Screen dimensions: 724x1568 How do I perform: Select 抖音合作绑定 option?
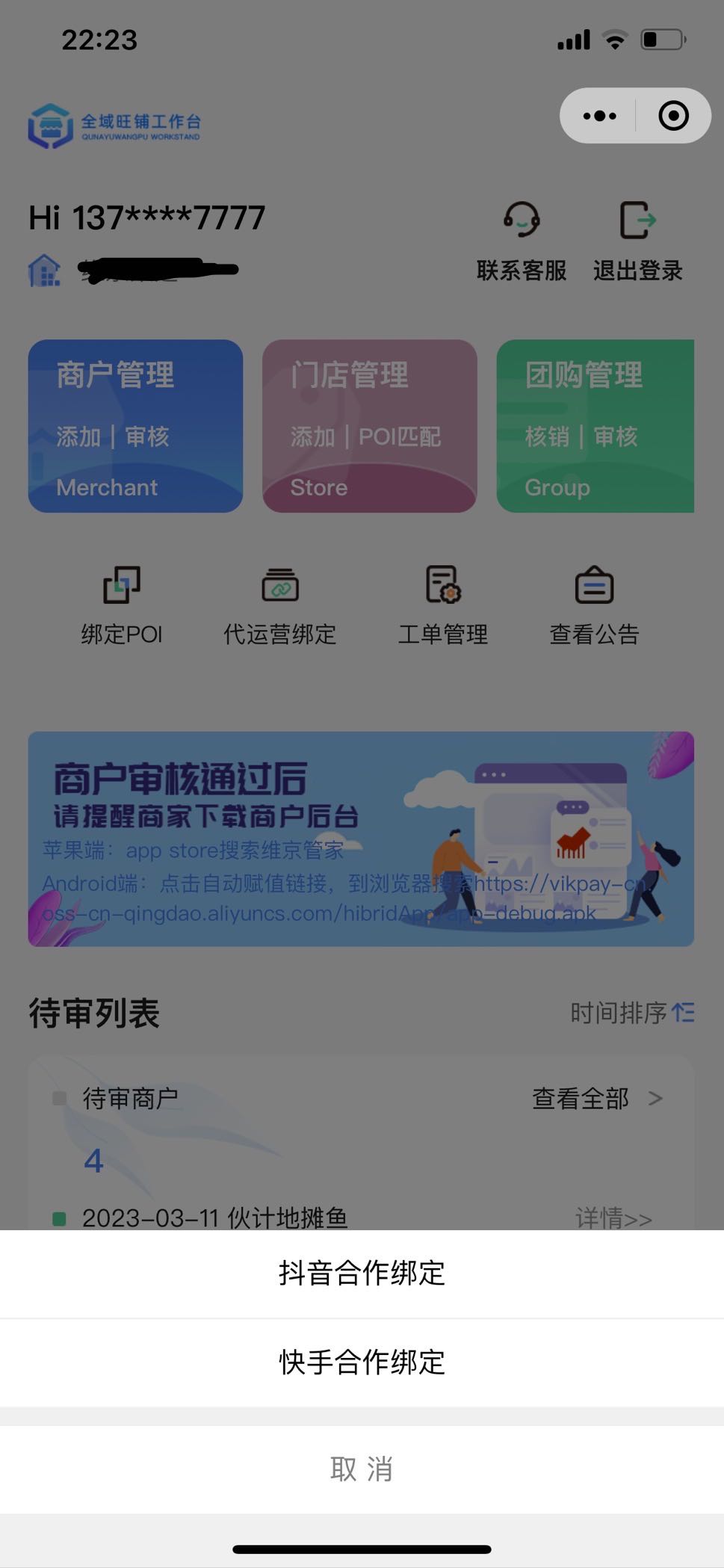pos(362,1274)
